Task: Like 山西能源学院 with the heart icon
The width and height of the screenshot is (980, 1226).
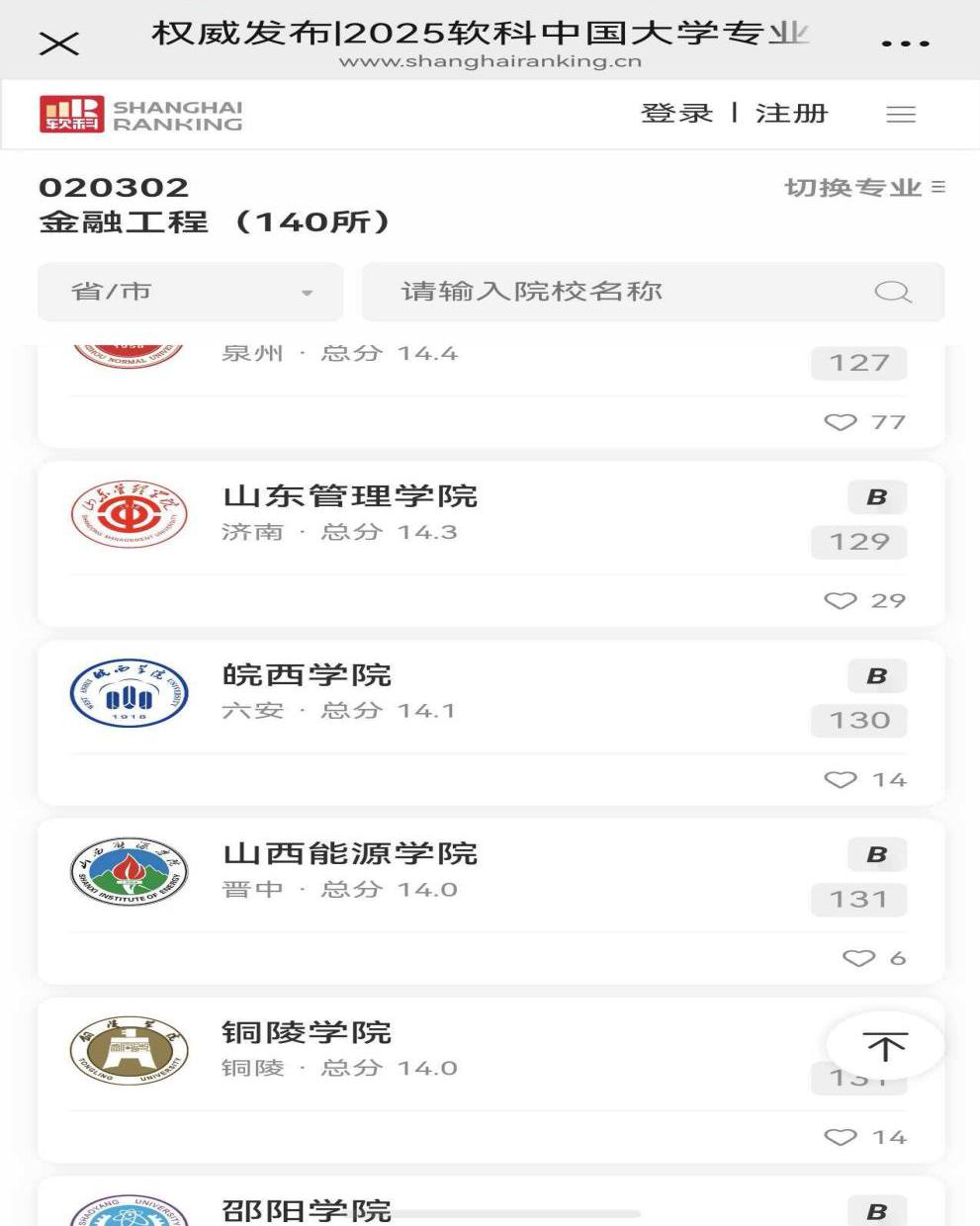Action: coord(858,958)
